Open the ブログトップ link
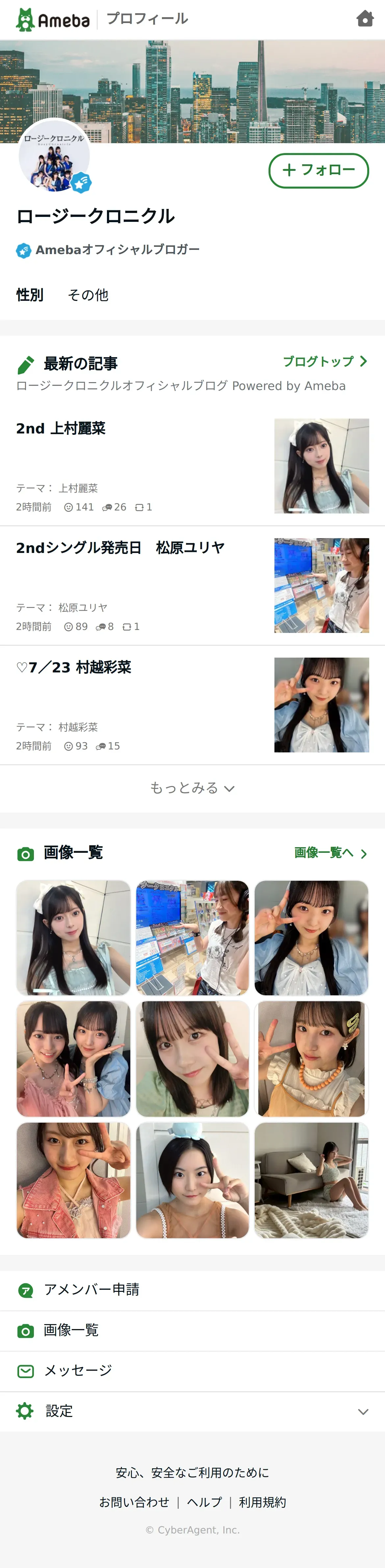The image size is (385, 1568). [325, 362]
